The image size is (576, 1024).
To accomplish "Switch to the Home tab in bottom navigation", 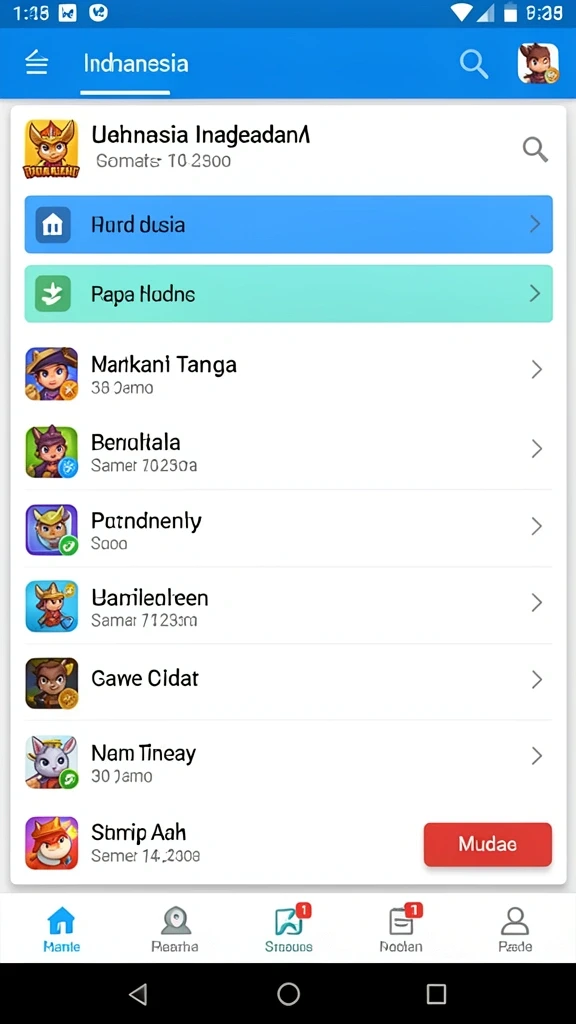I will click(61, 929).
